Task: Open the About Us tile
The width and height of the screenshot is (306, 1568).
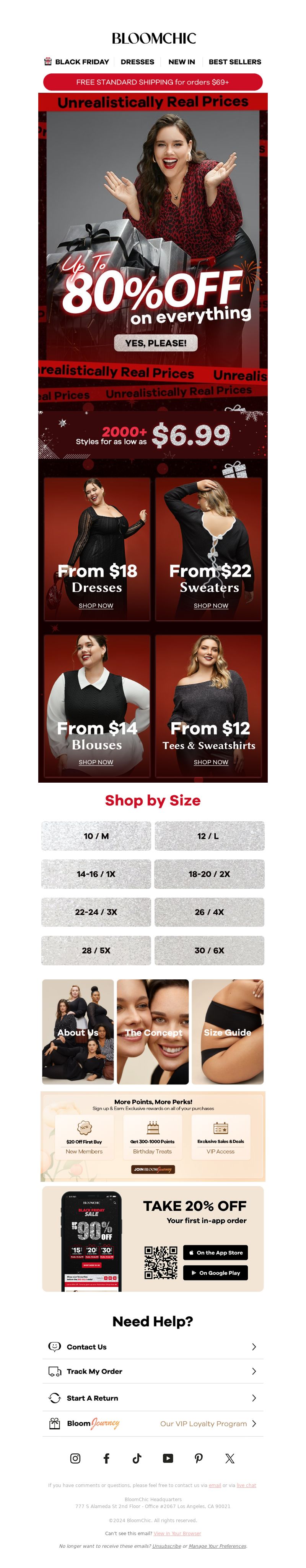Action: click(x=78, y=1032)
